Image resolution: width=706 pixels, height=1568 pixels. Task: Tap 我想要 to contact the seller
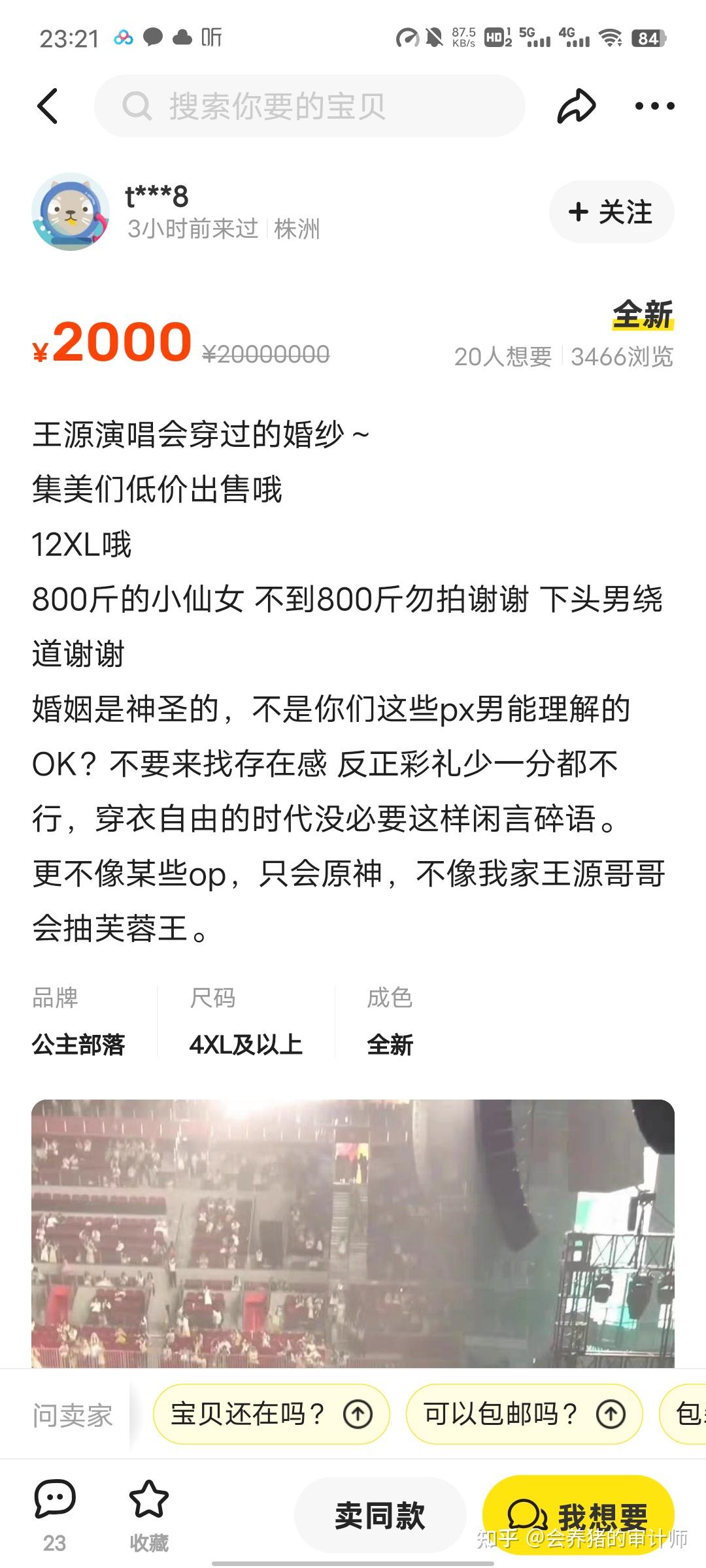(578, 1515)
